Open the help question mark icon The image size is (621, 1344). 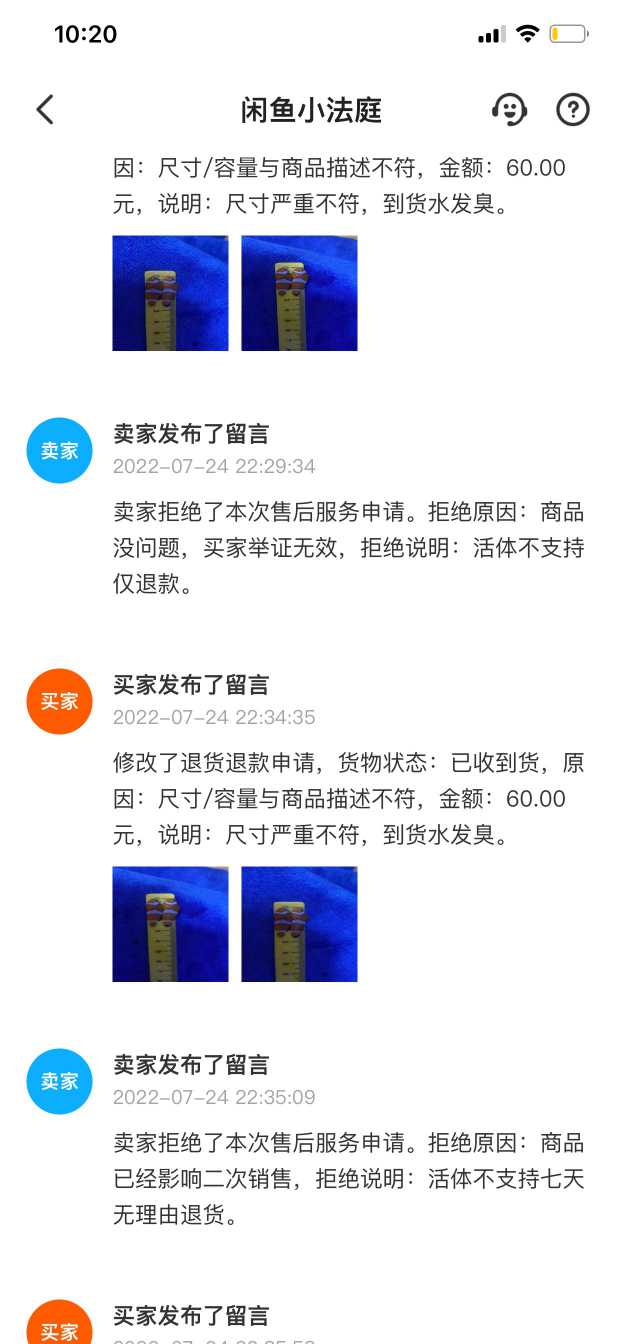click(x=573, y=110)
